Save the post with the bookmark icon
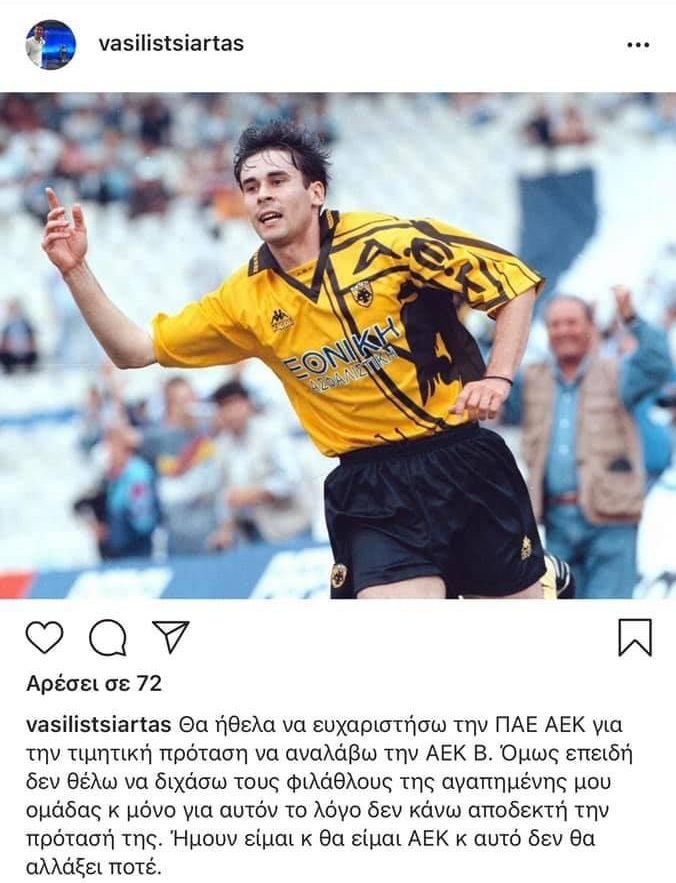The image size is (676, 883). tap(634, 637)
